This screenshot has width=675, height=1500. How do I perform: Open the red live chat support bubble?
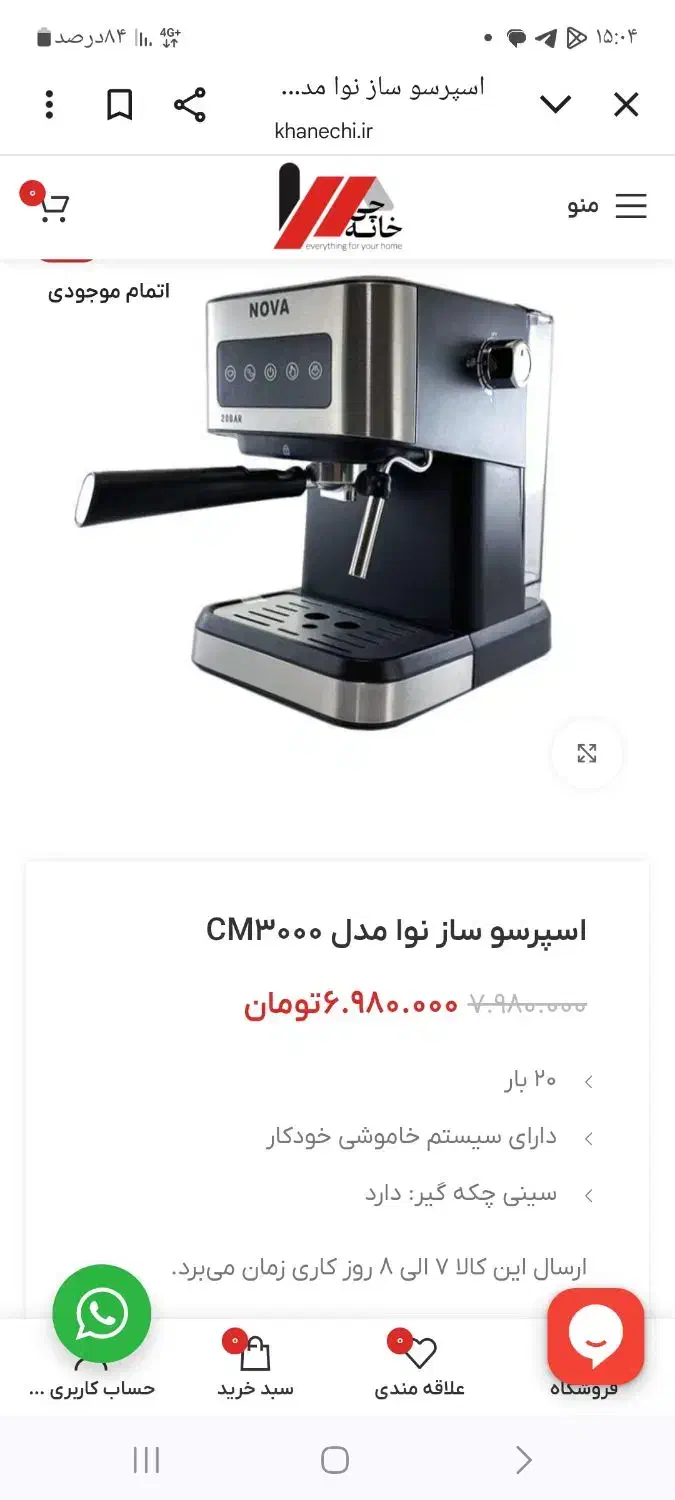click(x=596, y=1337)
